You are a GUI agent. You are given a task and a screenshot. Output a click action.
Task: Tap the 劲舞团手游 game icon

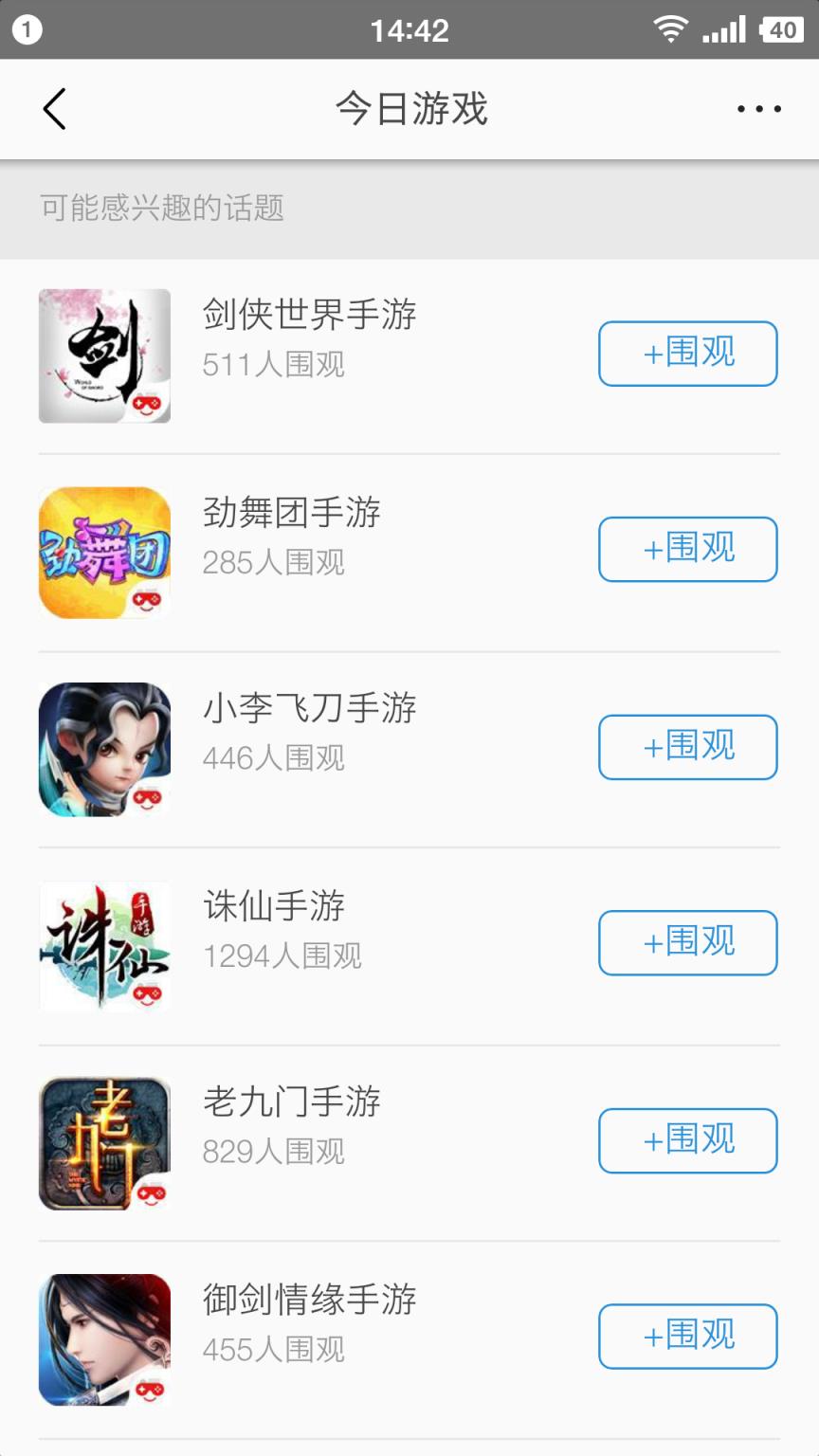coord(104,552)
